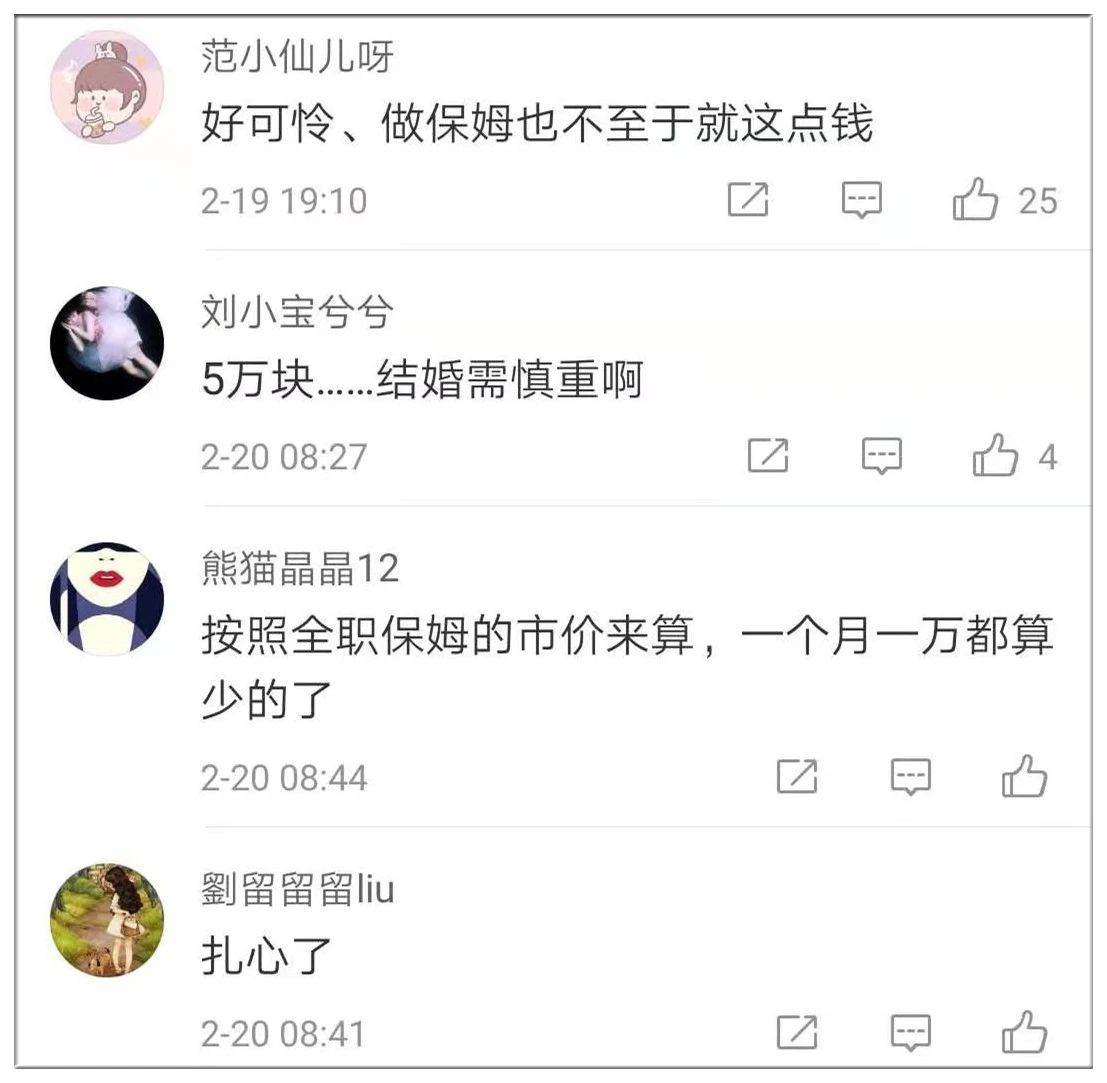This screenshot has height=1083, width=1107.
Task: Open the username 熊猫晶晶12
Action: (300, 569)
